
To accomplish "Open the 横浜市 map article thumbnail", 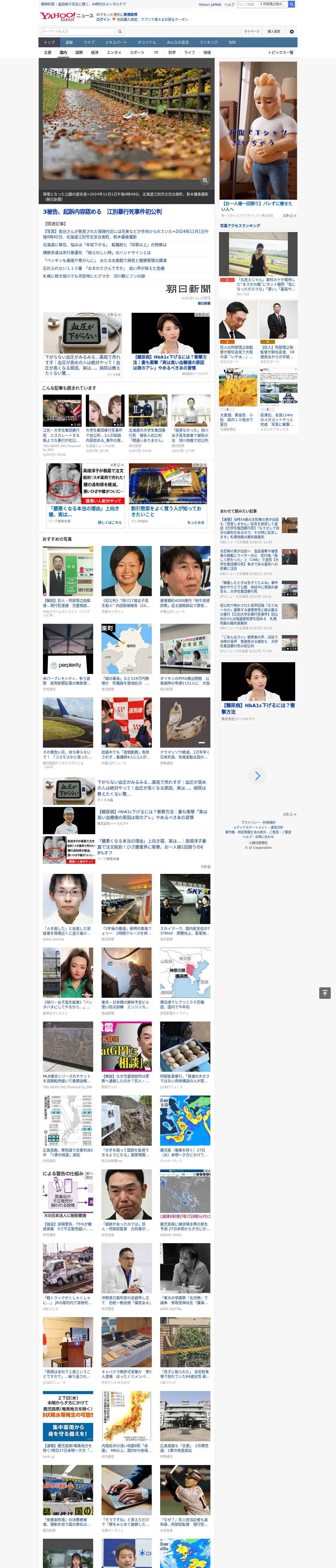I will (185, 972).
